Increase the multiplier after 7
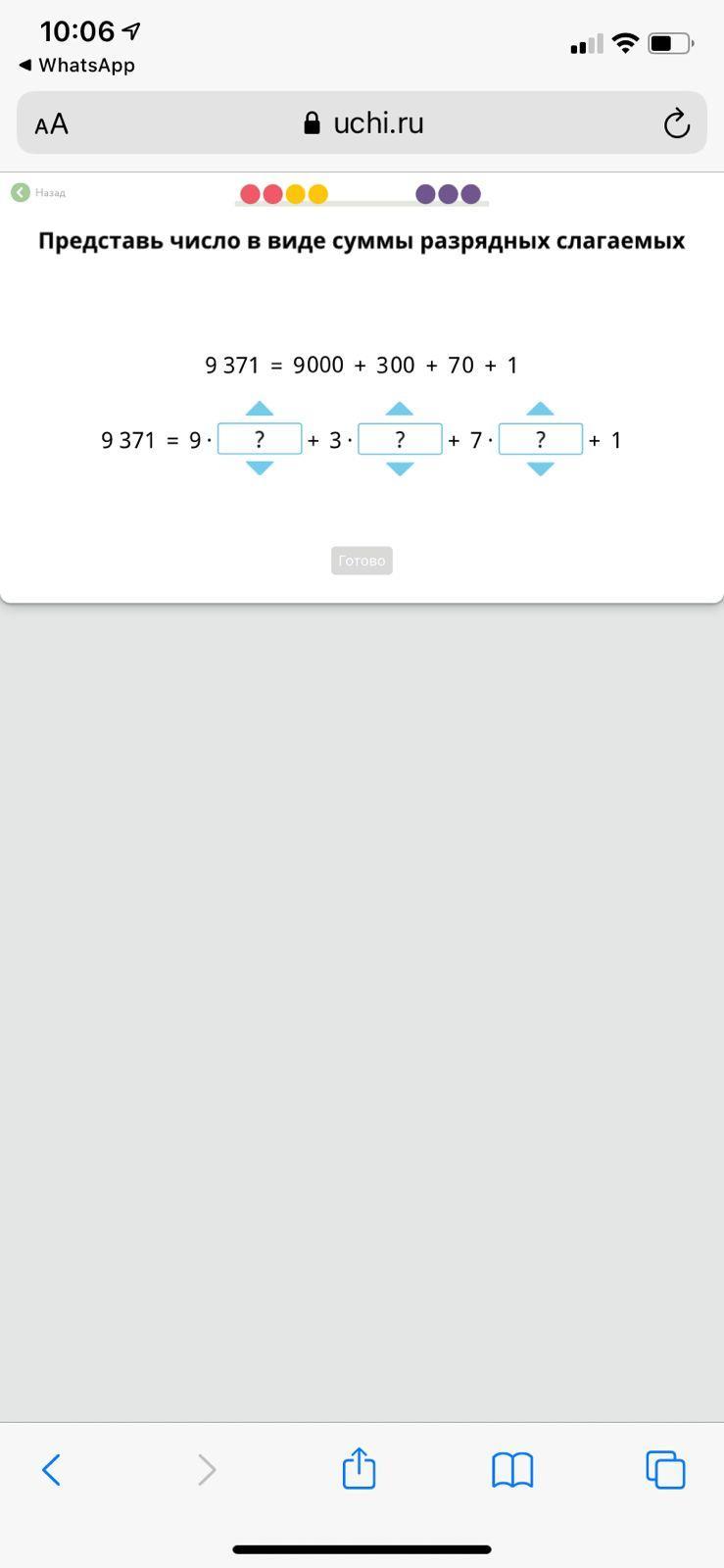The width and height of the screenshot is (724, 1568). 540,409
